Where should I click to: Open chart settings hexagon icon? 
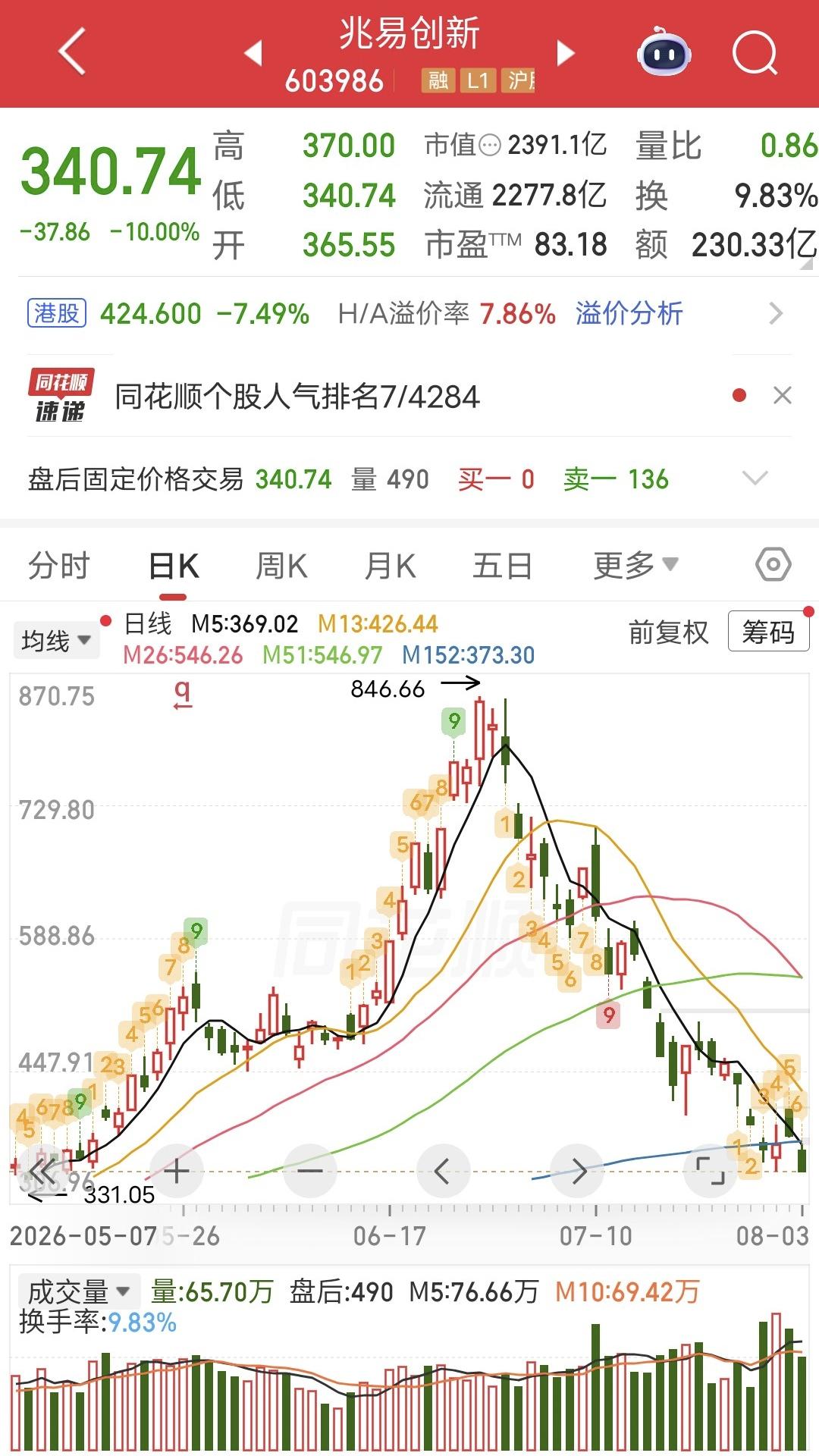tap(773, 564)
